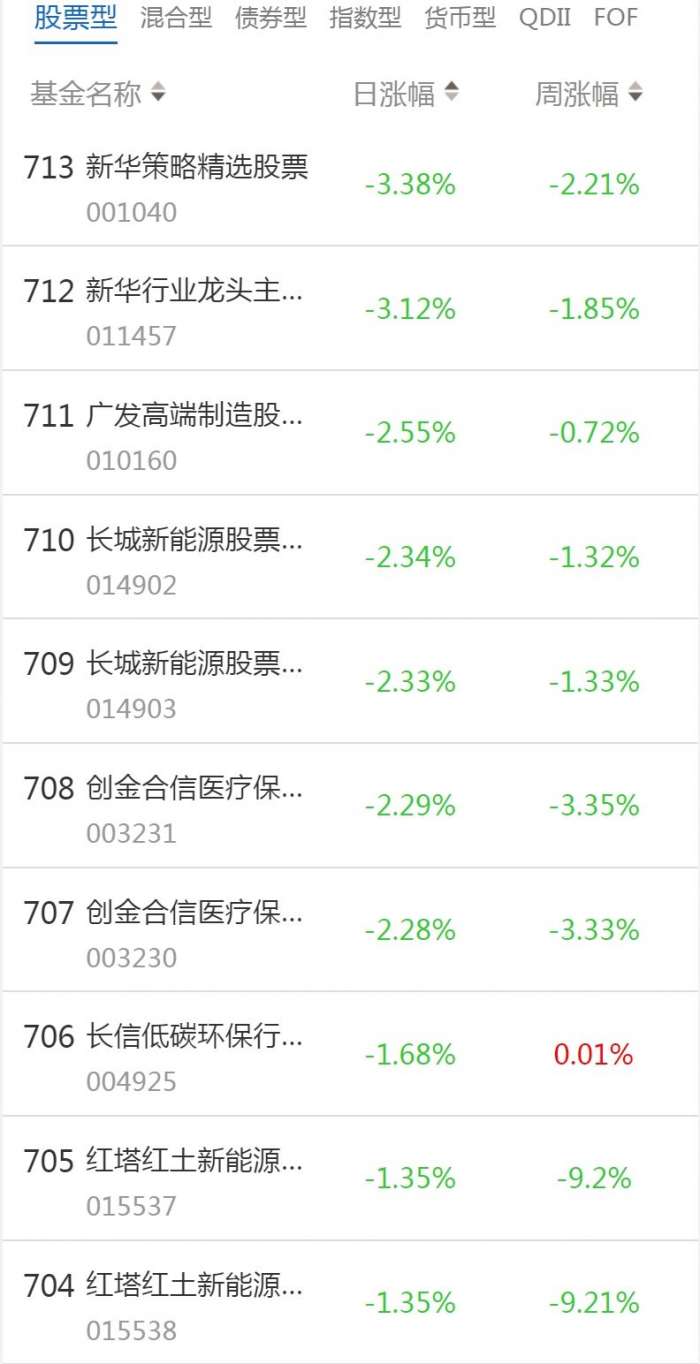Viewport: 700px width, 1364px height.
Task: Sort the list by 基金名称
Action: tap(97, 95)
